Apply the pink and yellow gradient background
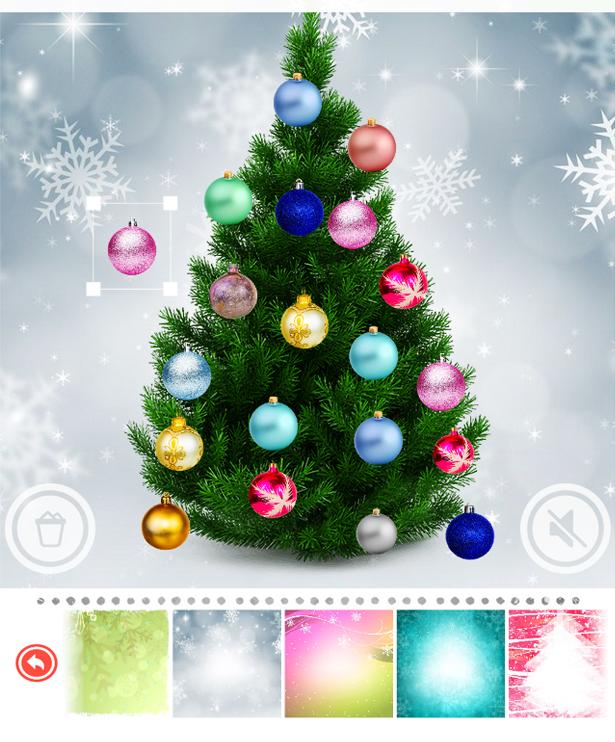615x742 pixels. [339, 662]
